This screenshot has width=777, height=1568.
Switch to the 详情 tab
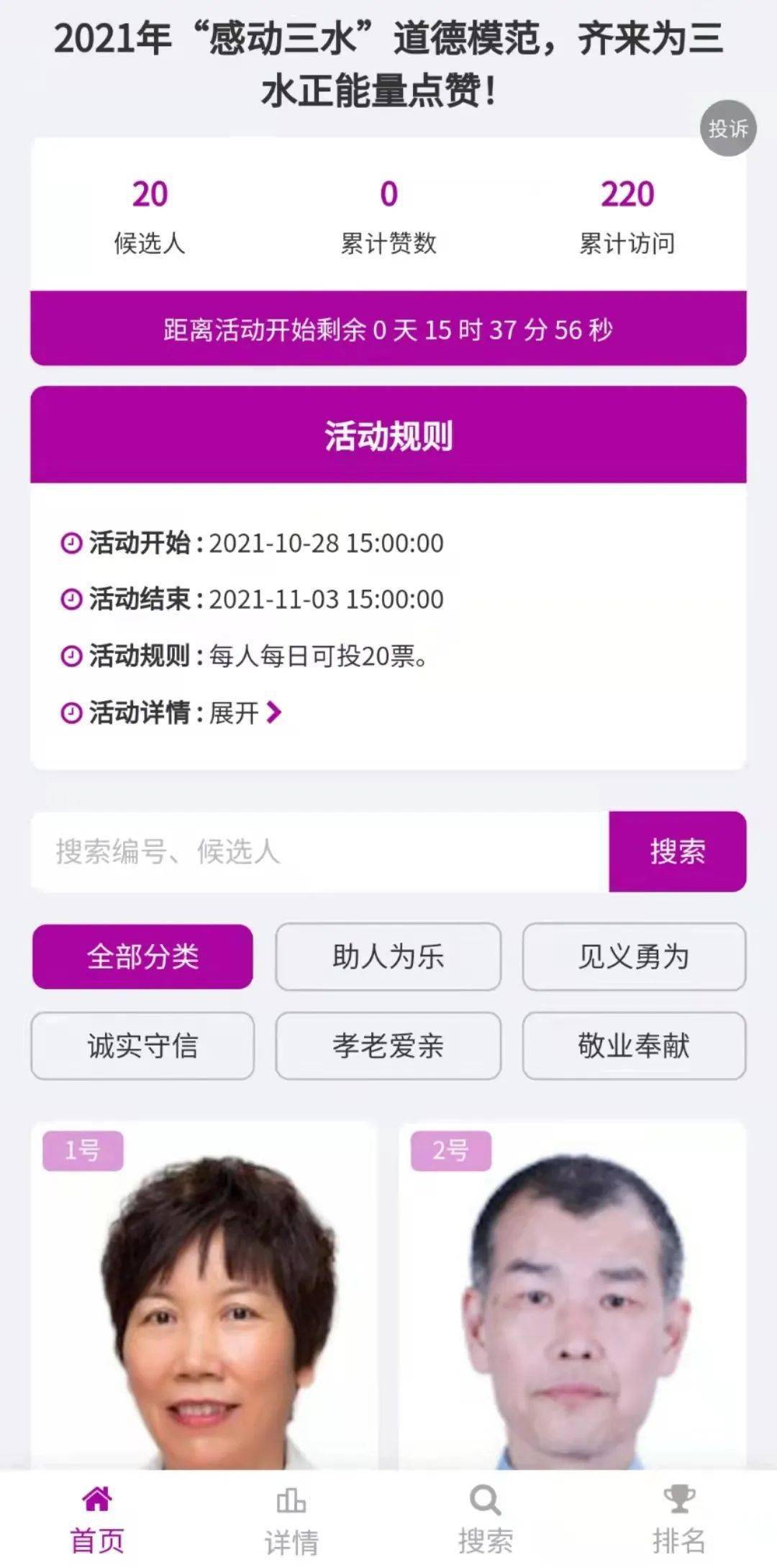click(x=291, y=1518)
